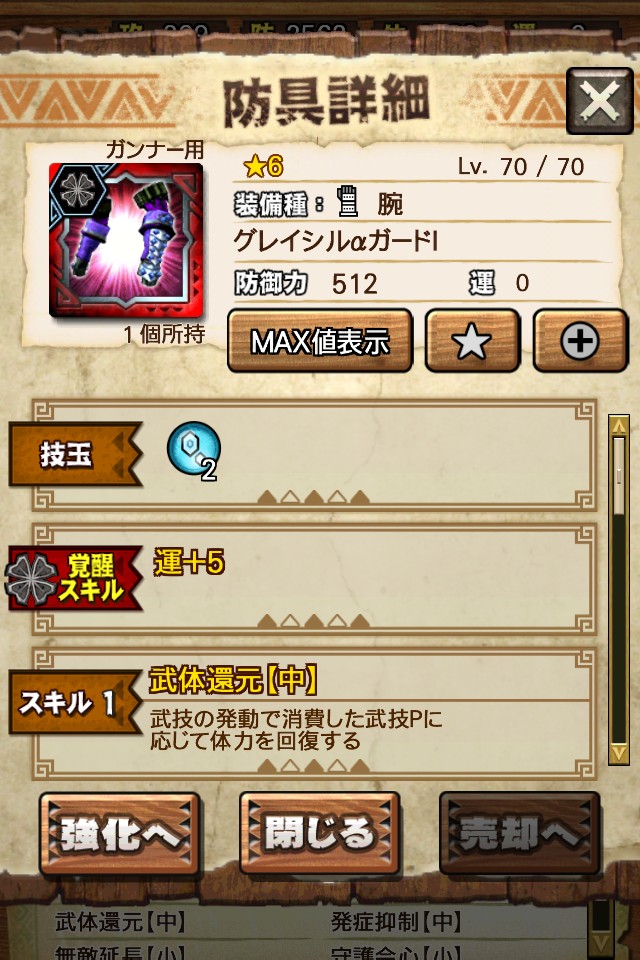
Task: Close the armor details dialog with the X
Action: click(598, 101)
